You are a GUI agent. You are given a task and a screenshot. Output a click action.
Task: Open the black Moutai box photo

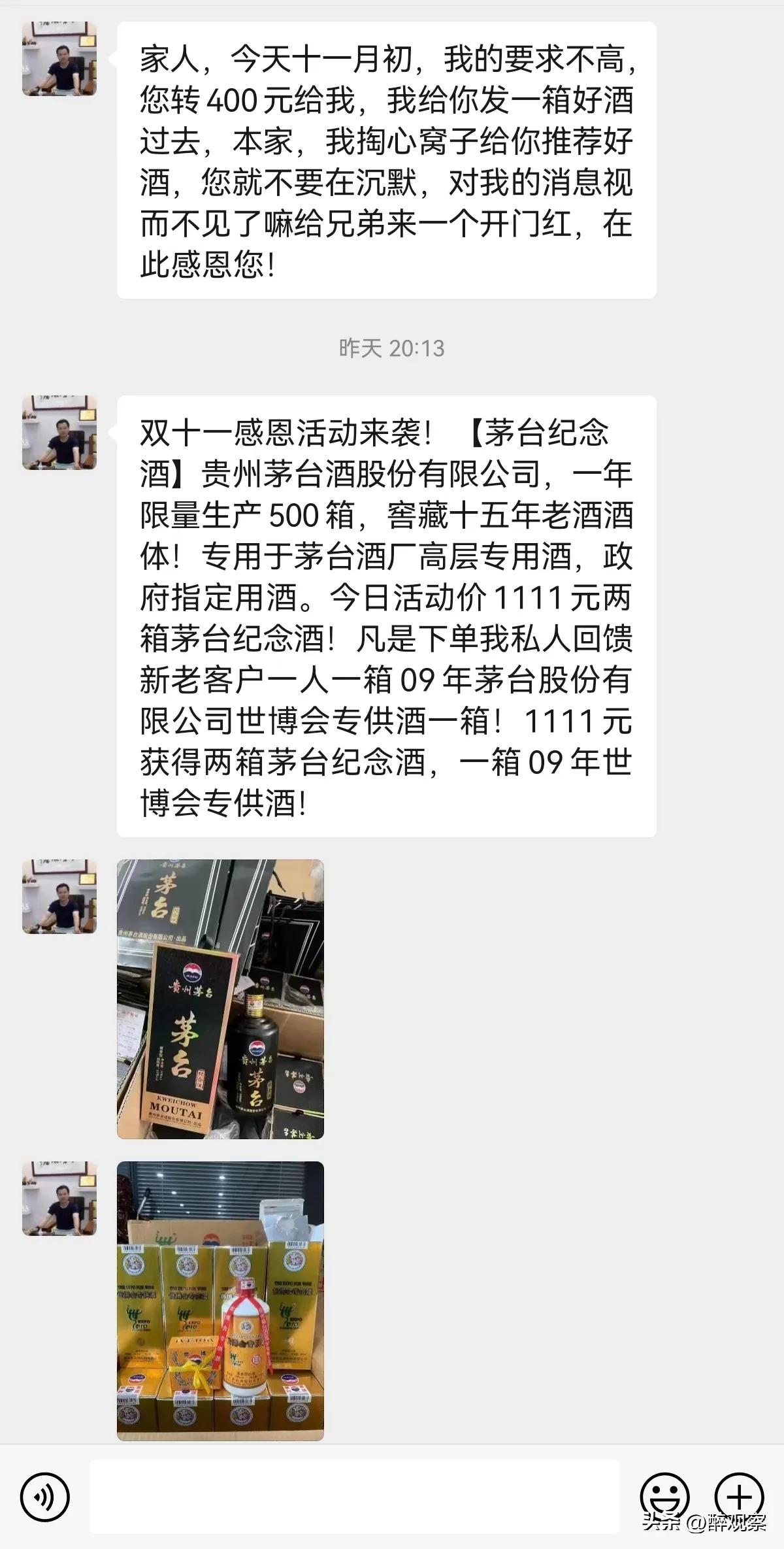pos(220,999)
